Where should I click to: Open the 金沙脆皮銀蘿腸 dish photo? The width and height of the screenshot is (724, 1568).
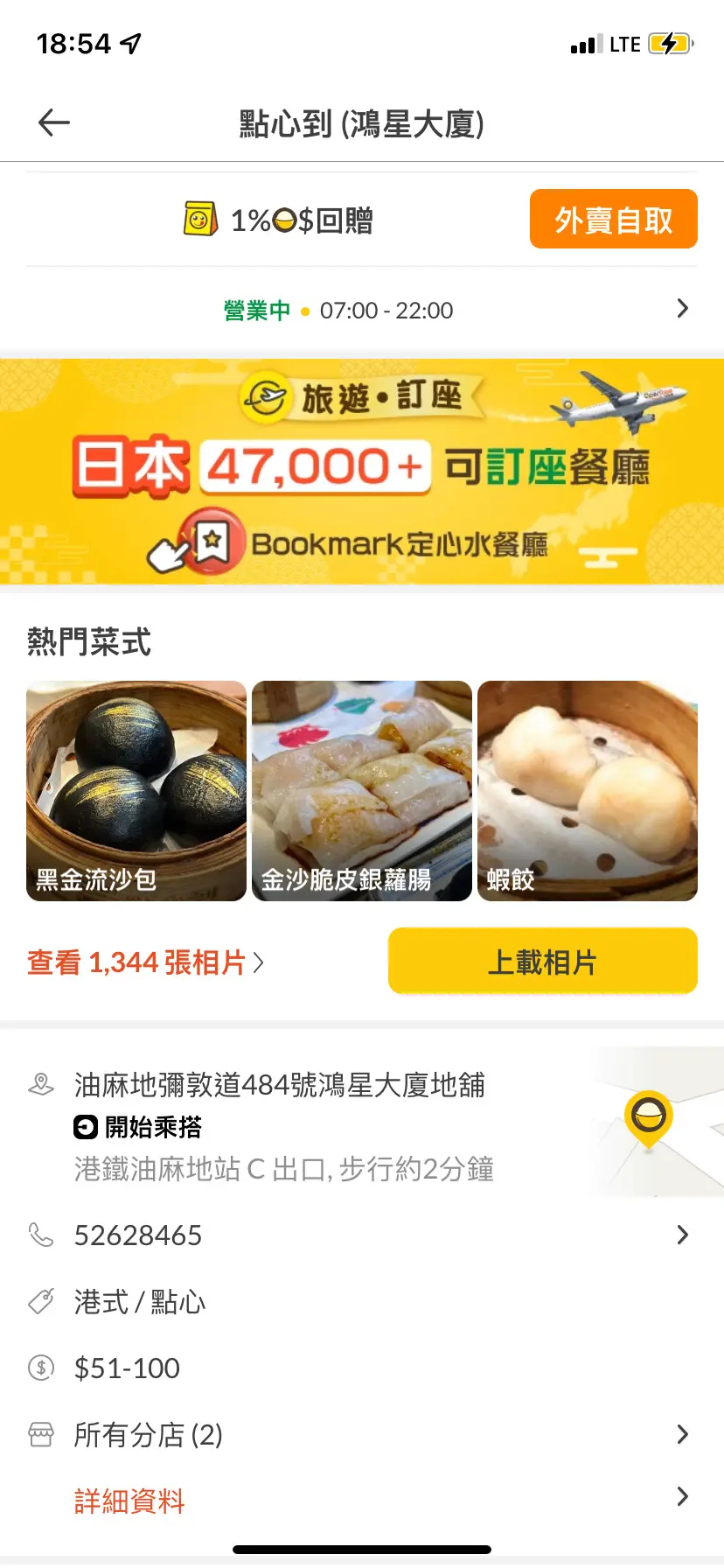coord(362,790)
